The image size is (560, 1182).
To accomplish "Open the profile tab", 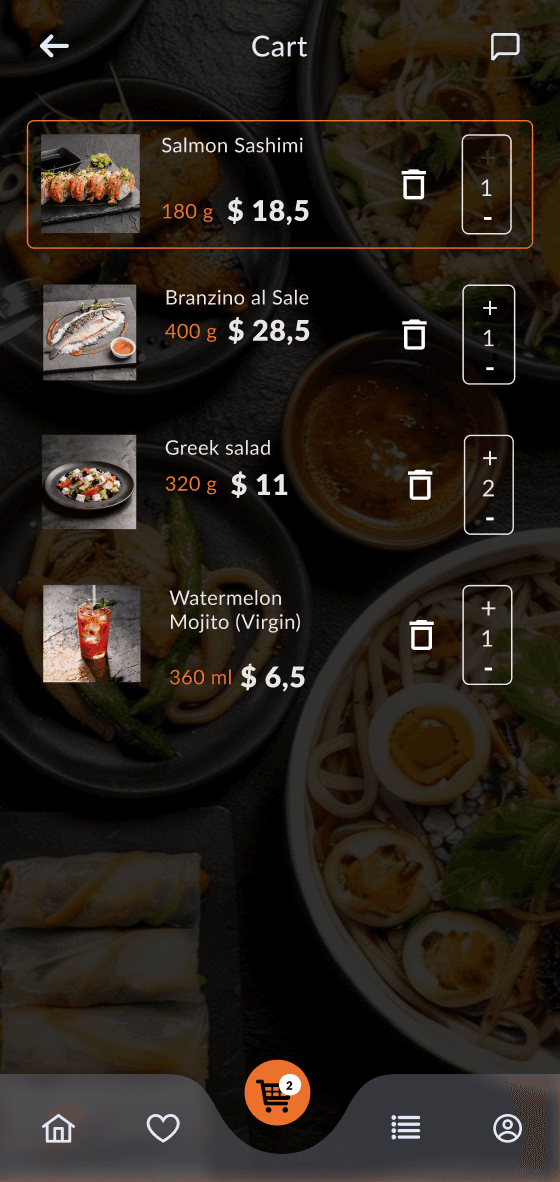I will click(507, 1128).
